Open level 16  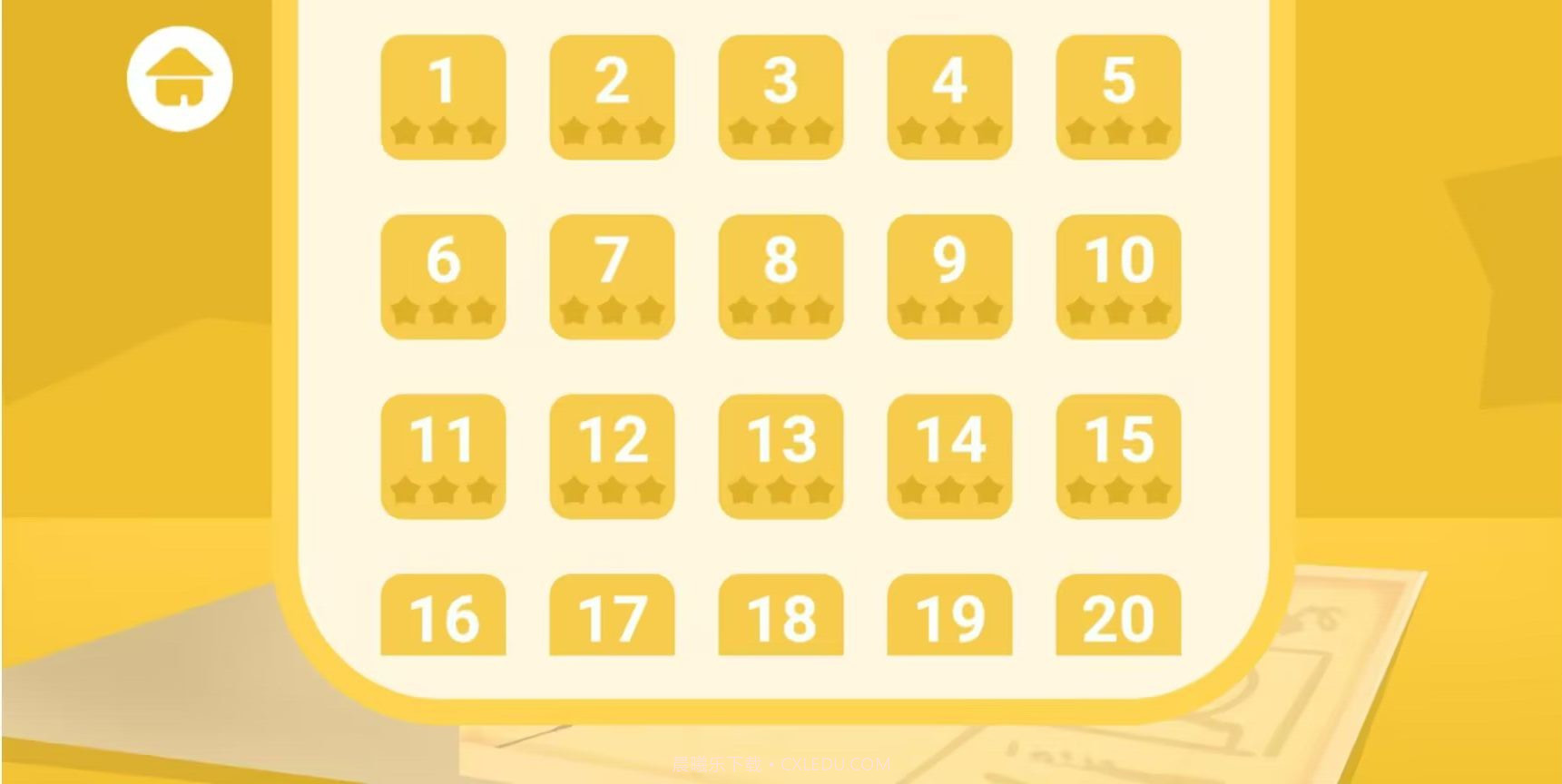point(443,617)
